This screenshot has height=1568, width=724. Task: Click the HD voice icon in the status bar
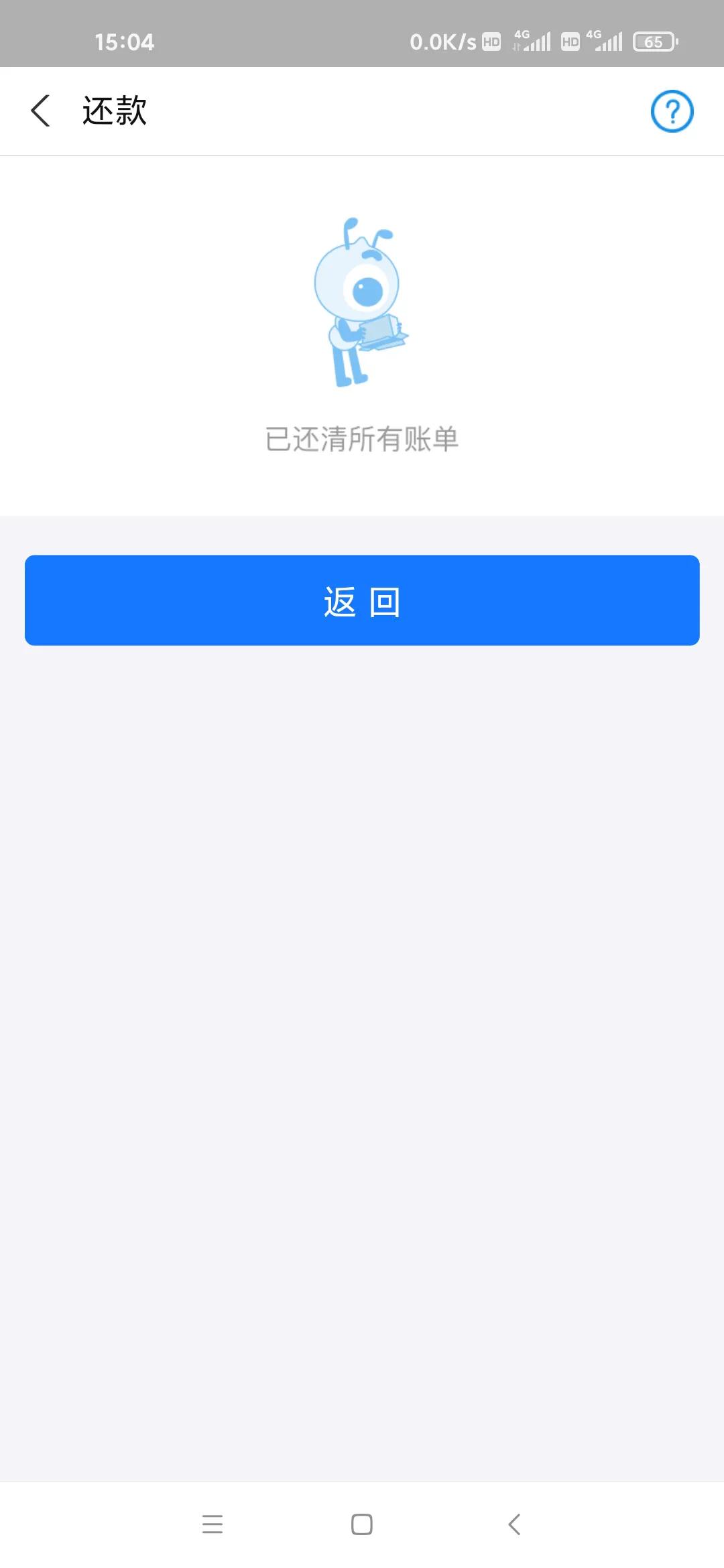pyautogui.click(x=491, y=42)
